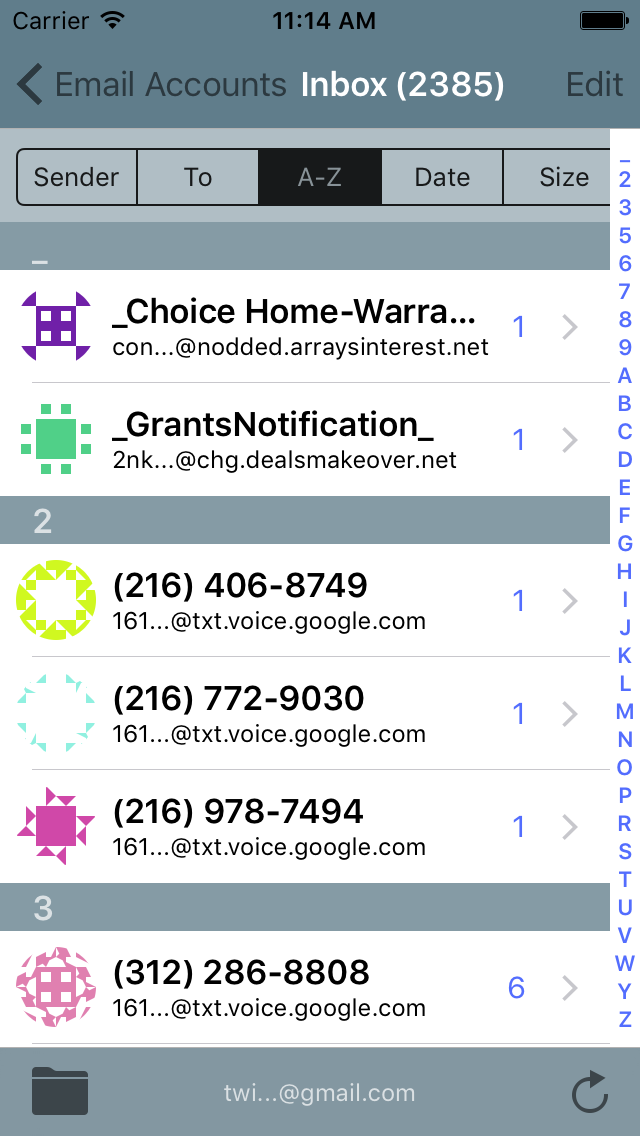Jump to letter M in the index
Screen dimensions: 640x1136
click(625, 711)
